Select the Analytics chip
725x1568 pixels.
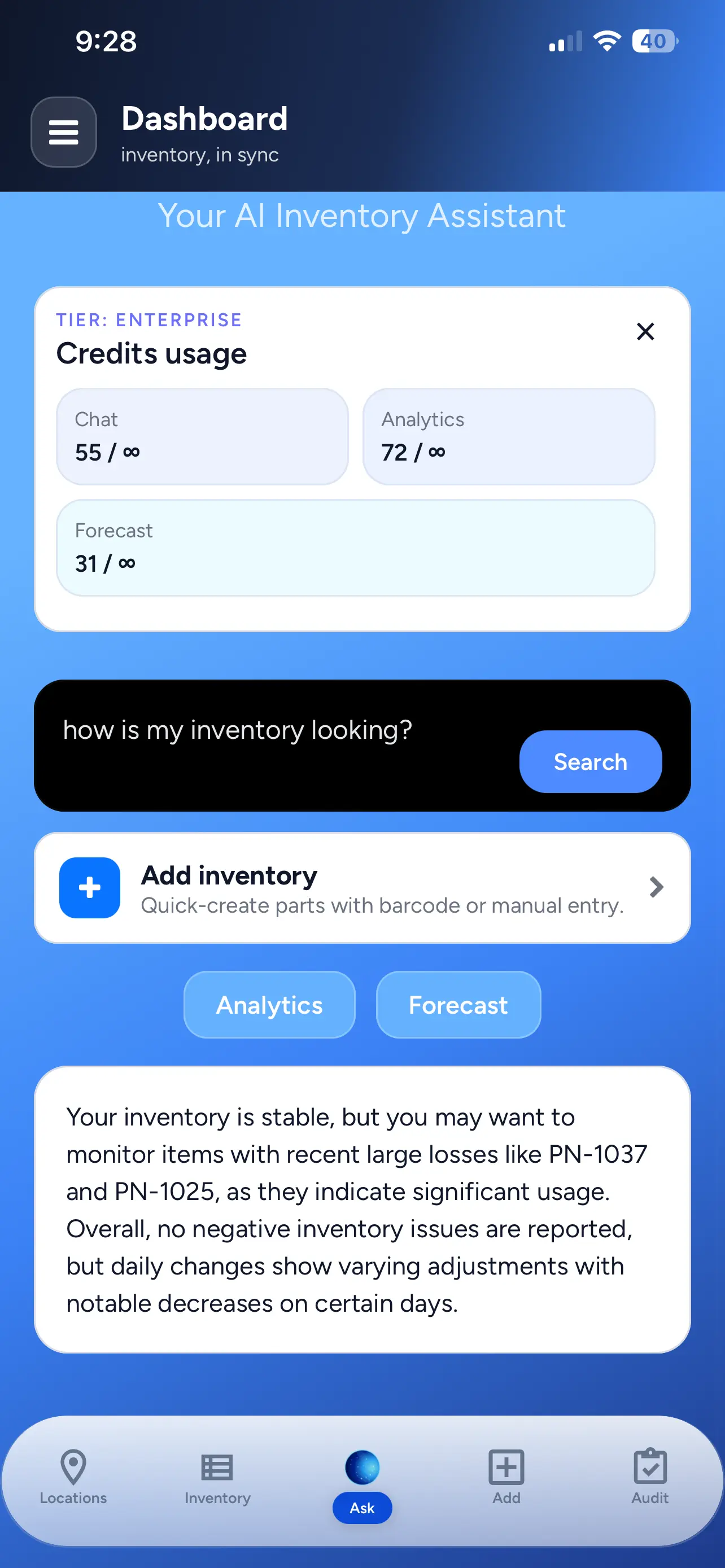click(269, 1005)
